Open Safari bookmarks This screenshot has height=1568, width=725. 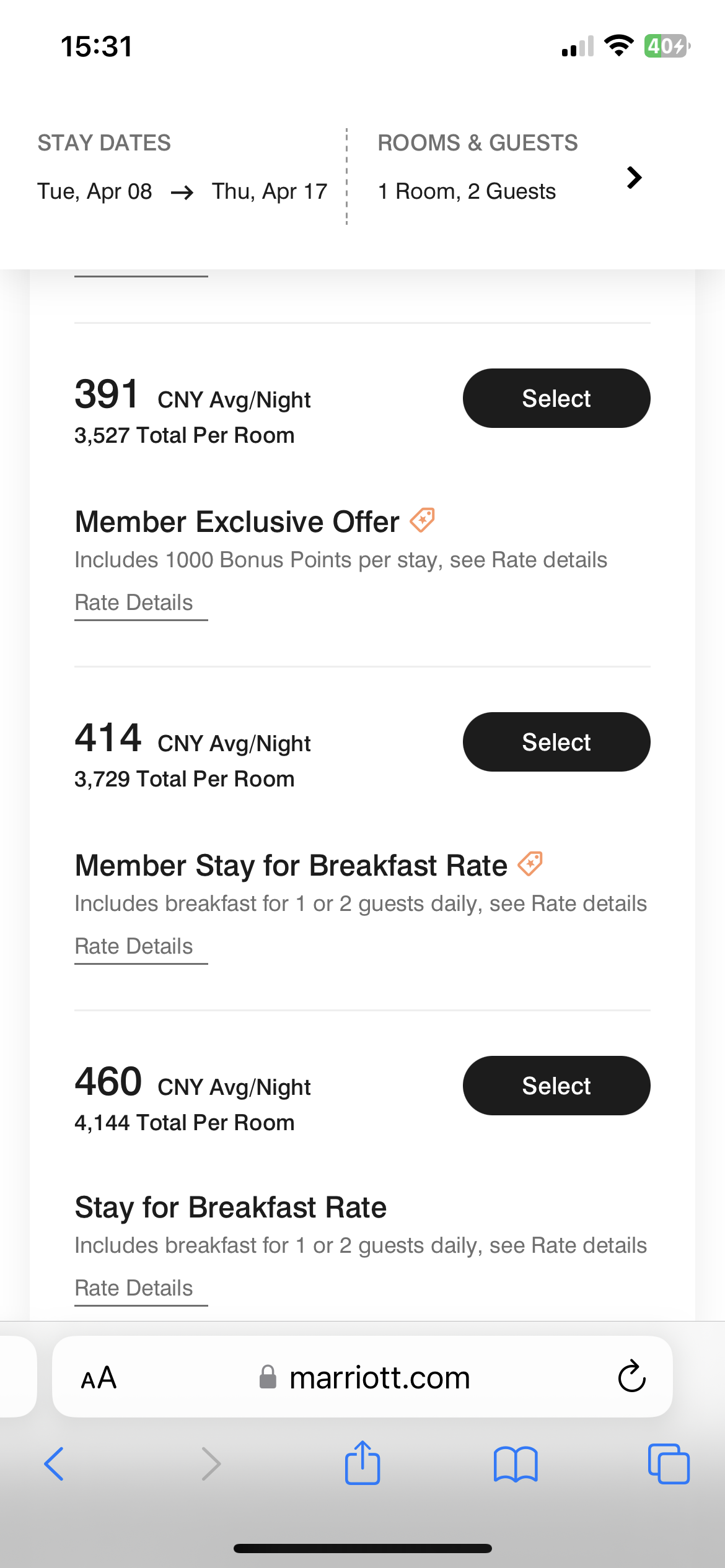[x=516, y=1464]
